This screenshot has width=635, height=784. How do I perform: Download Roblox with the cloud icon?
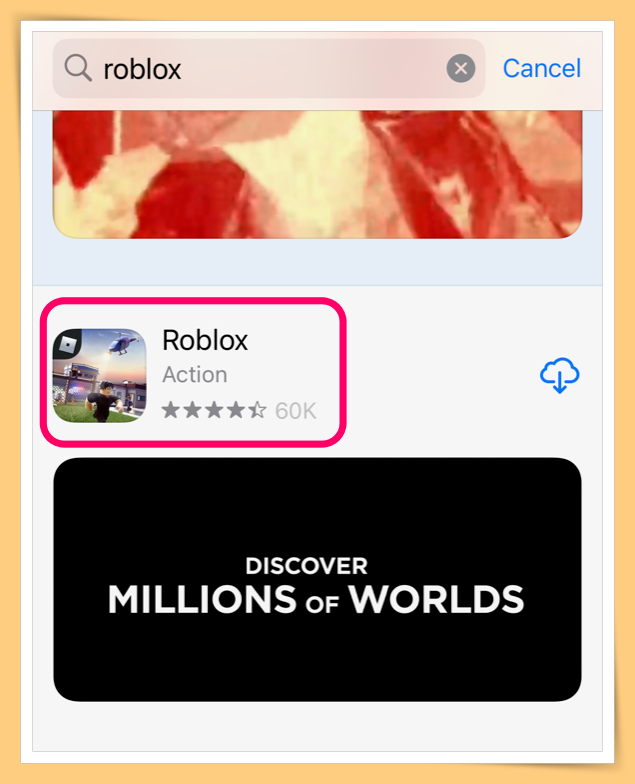click(560, 375)
